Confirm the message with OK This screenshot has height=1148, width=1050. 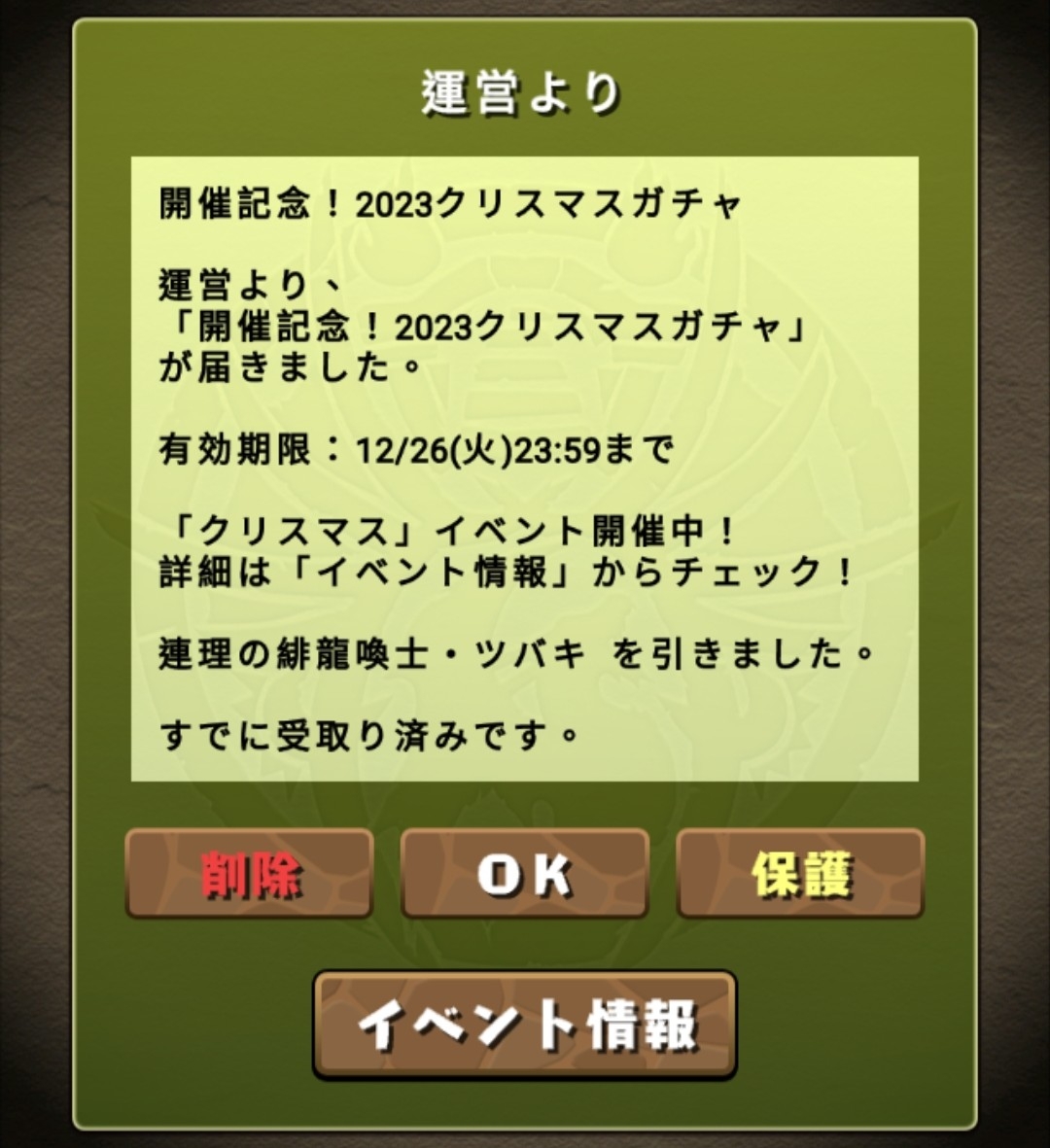point(524,873)
